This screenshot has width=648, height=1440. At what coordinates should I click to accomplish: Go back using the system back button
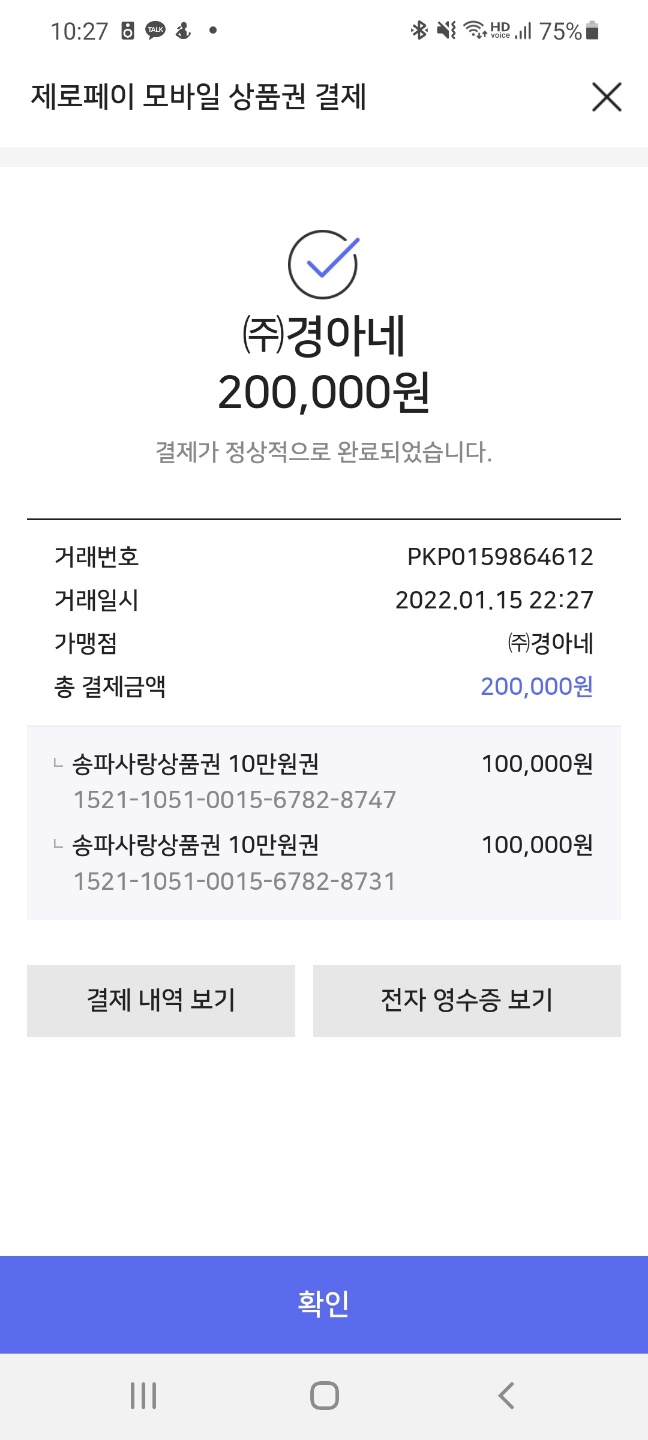506,1395
